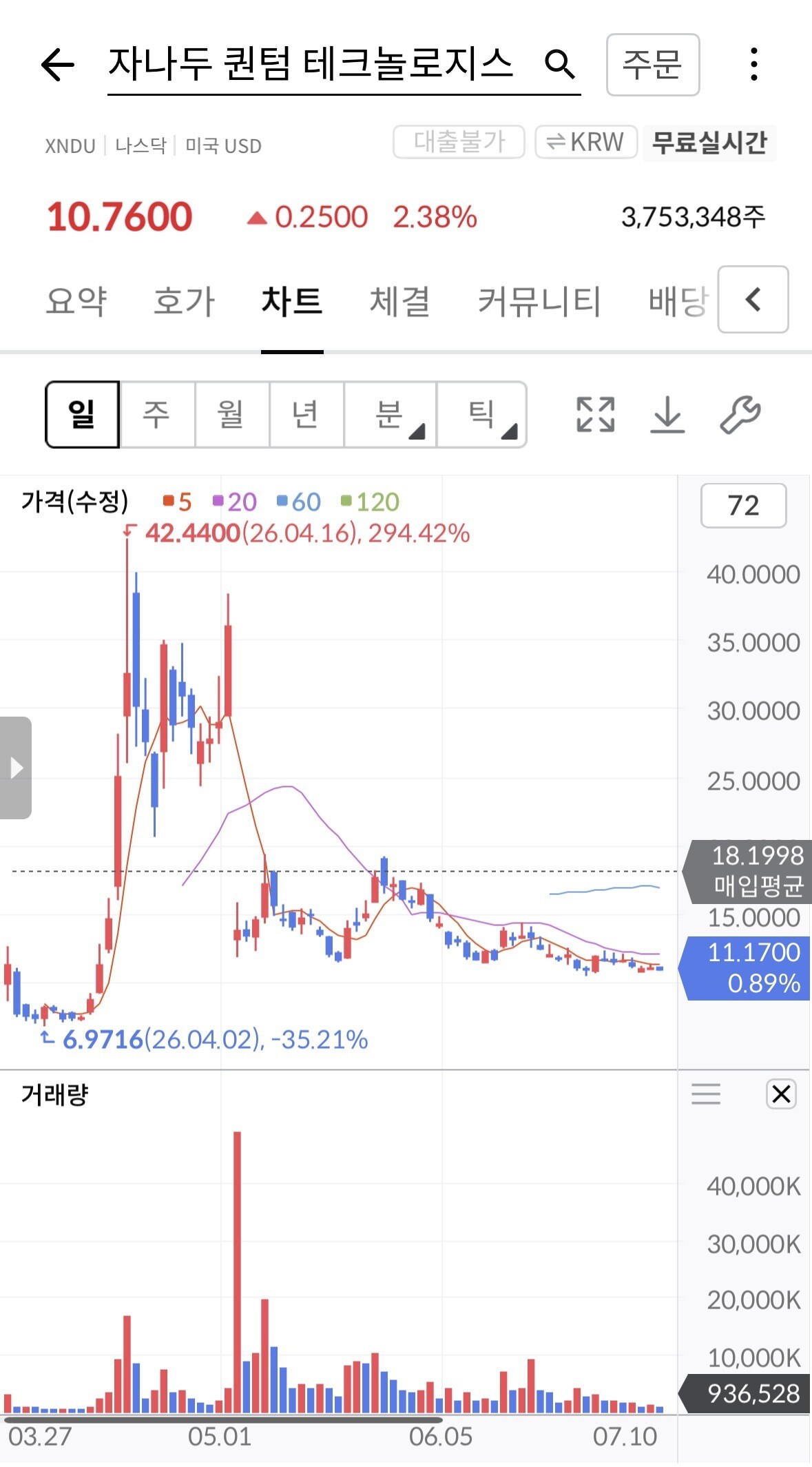Tap the stock search magnifier icon
812x1467 pixels.
[559, 64]
